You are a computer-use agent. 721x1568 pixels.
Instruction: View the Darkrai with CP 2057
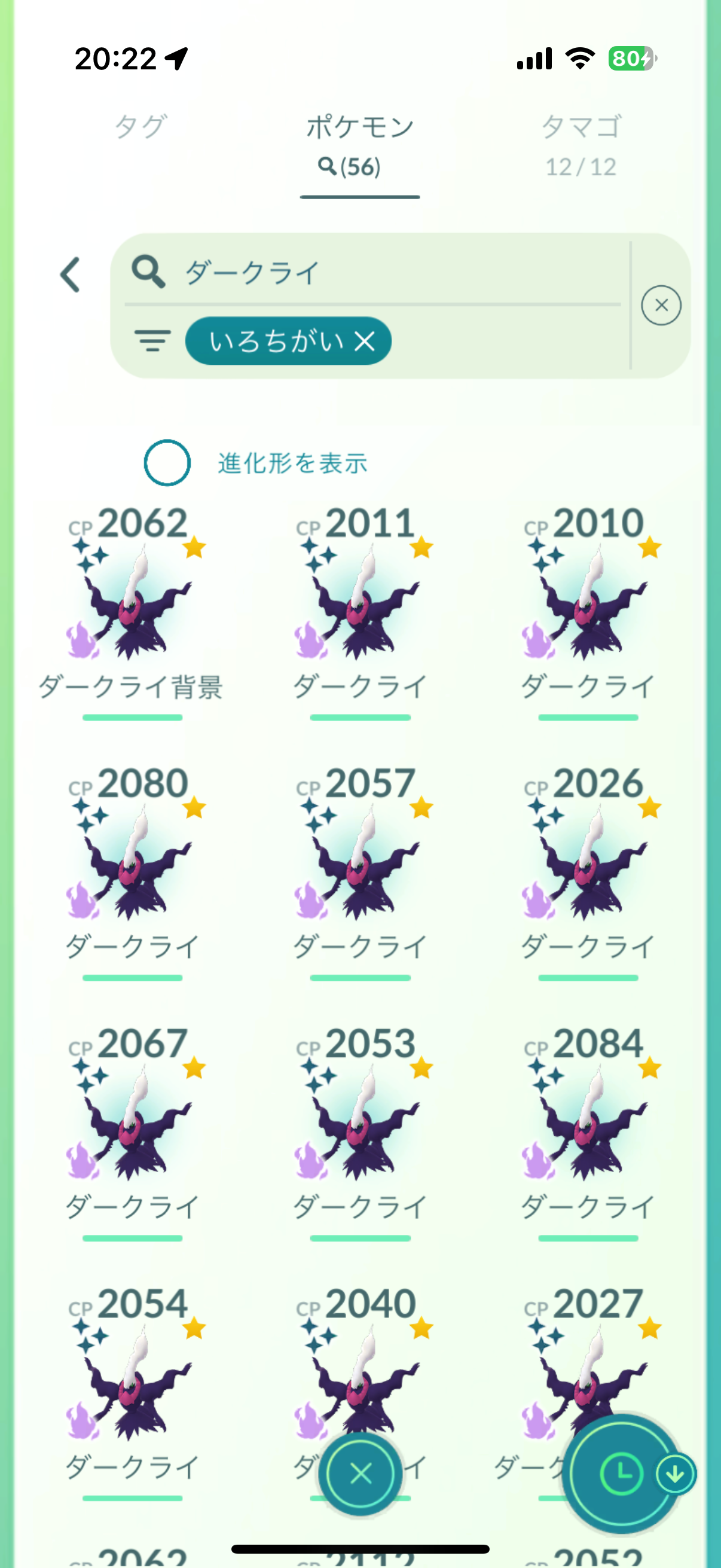360,862
